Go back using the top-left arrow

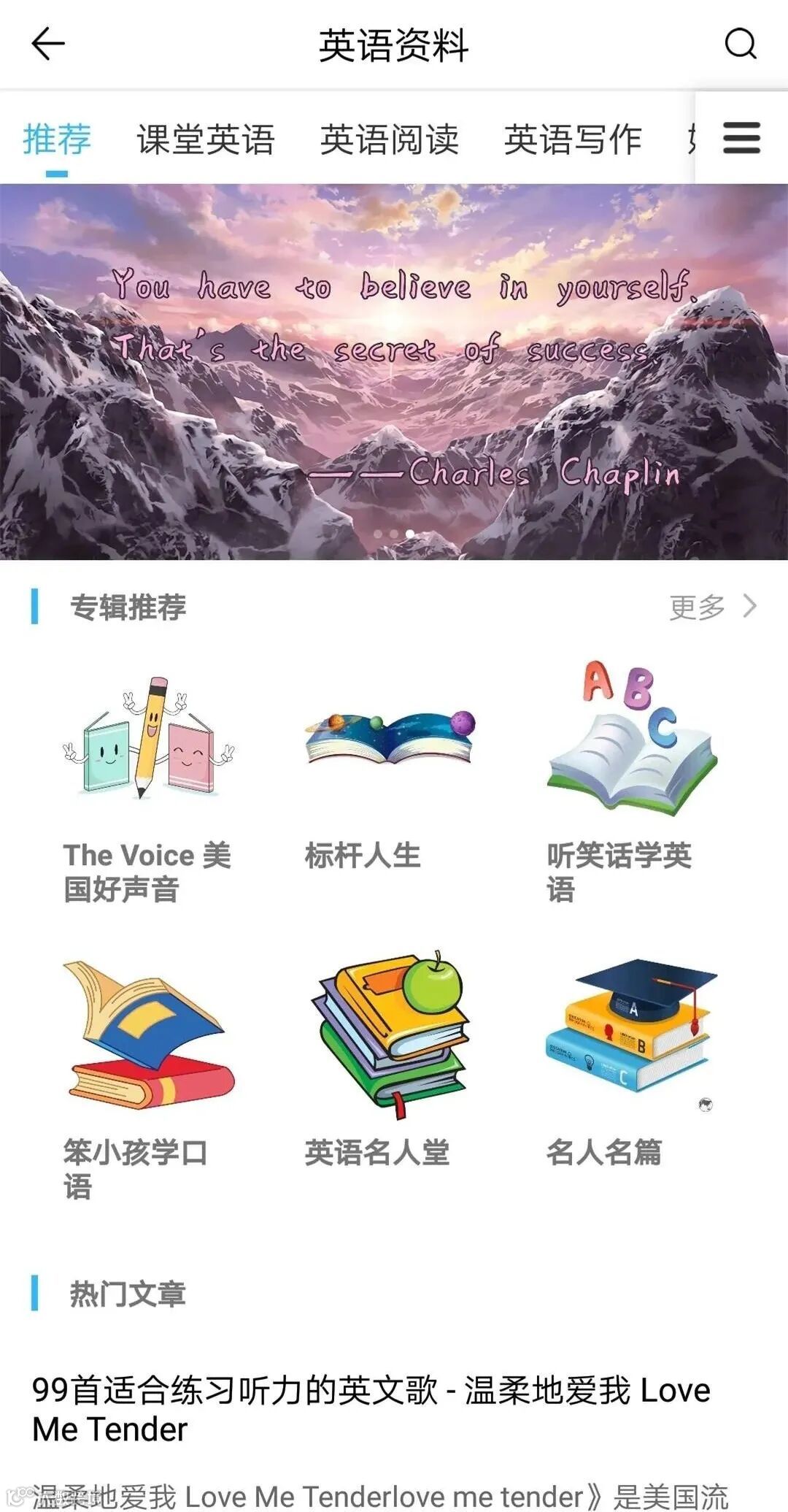(x=48, y=44)
